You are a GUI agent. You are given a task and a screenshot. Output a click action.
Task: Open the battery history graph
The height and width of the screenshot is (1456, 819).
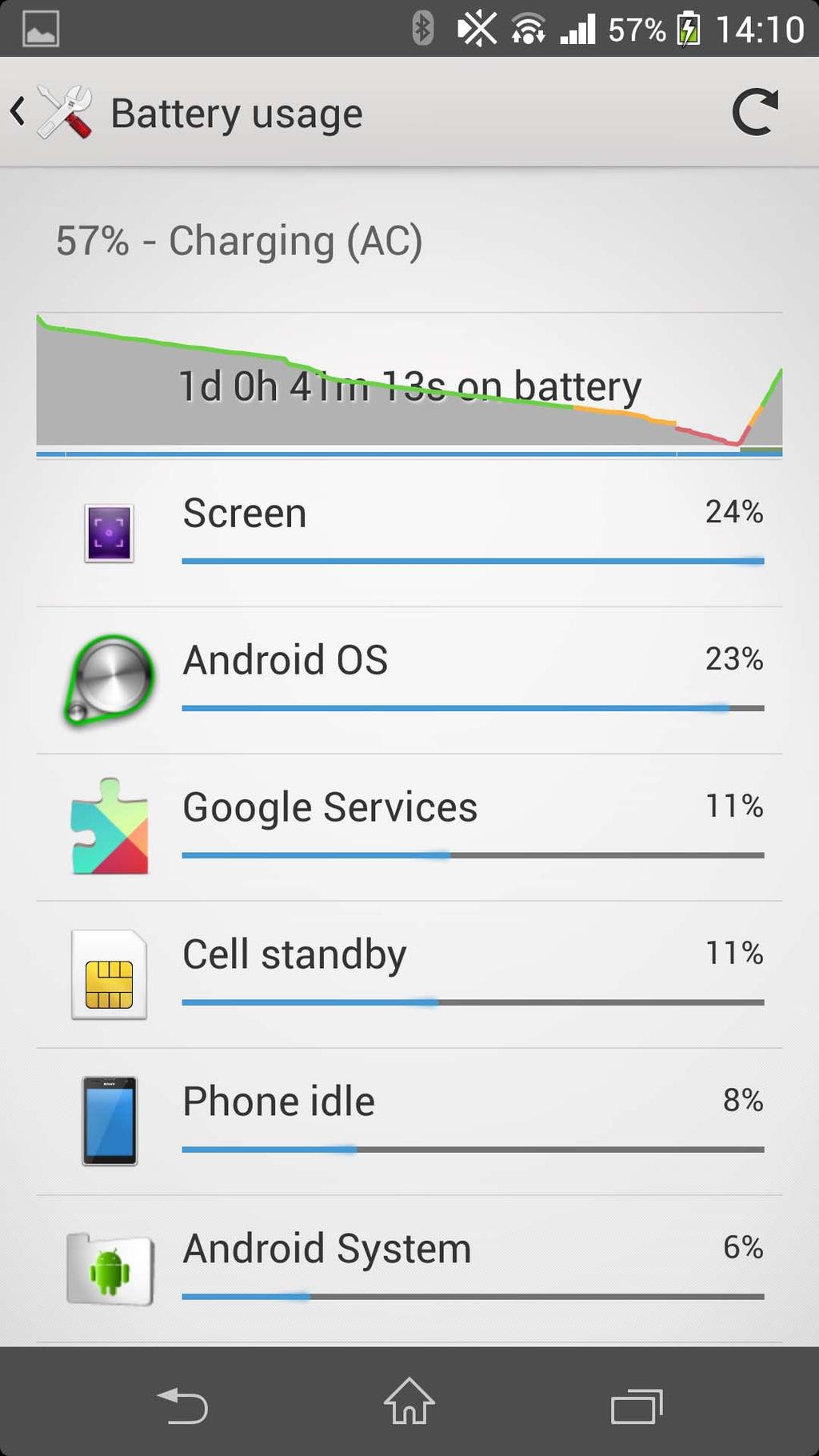tap(409, 384)
